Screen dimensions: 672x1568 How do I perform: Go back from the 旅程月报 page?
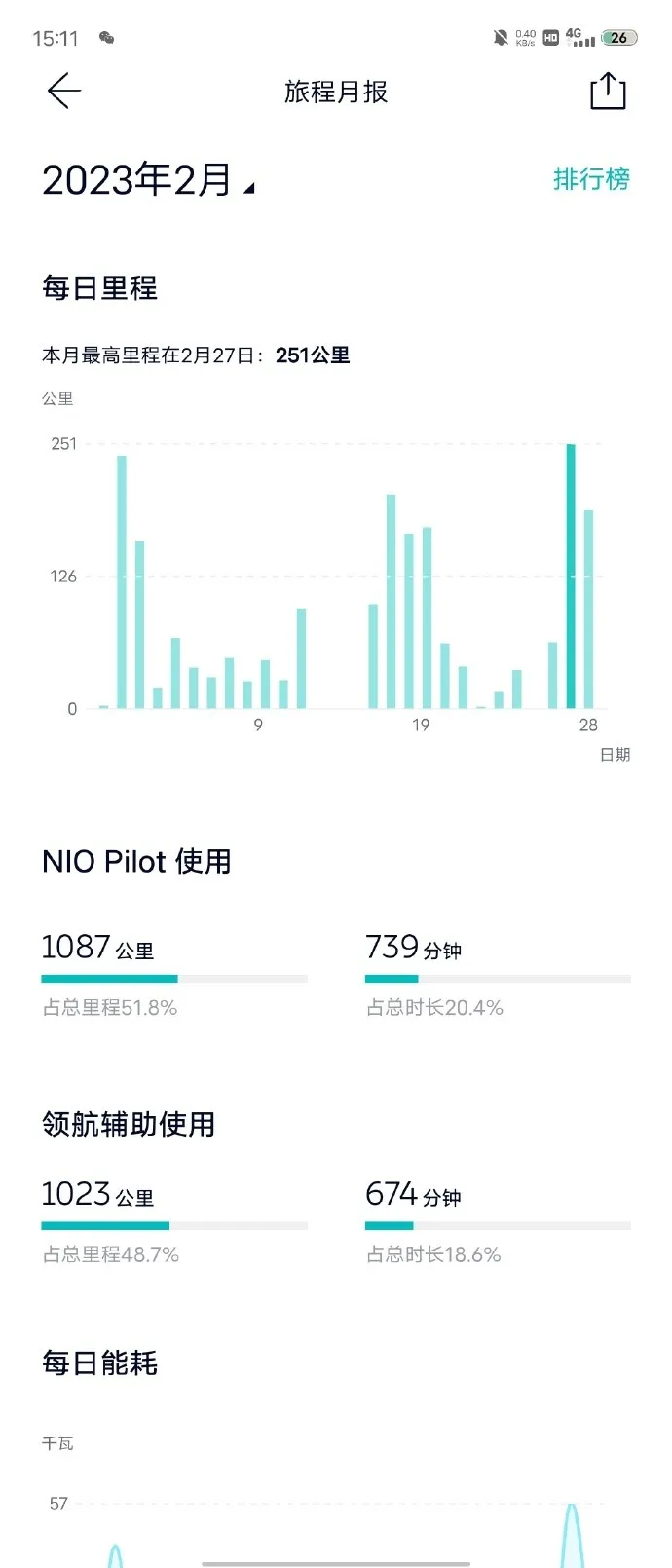(64, 92)
